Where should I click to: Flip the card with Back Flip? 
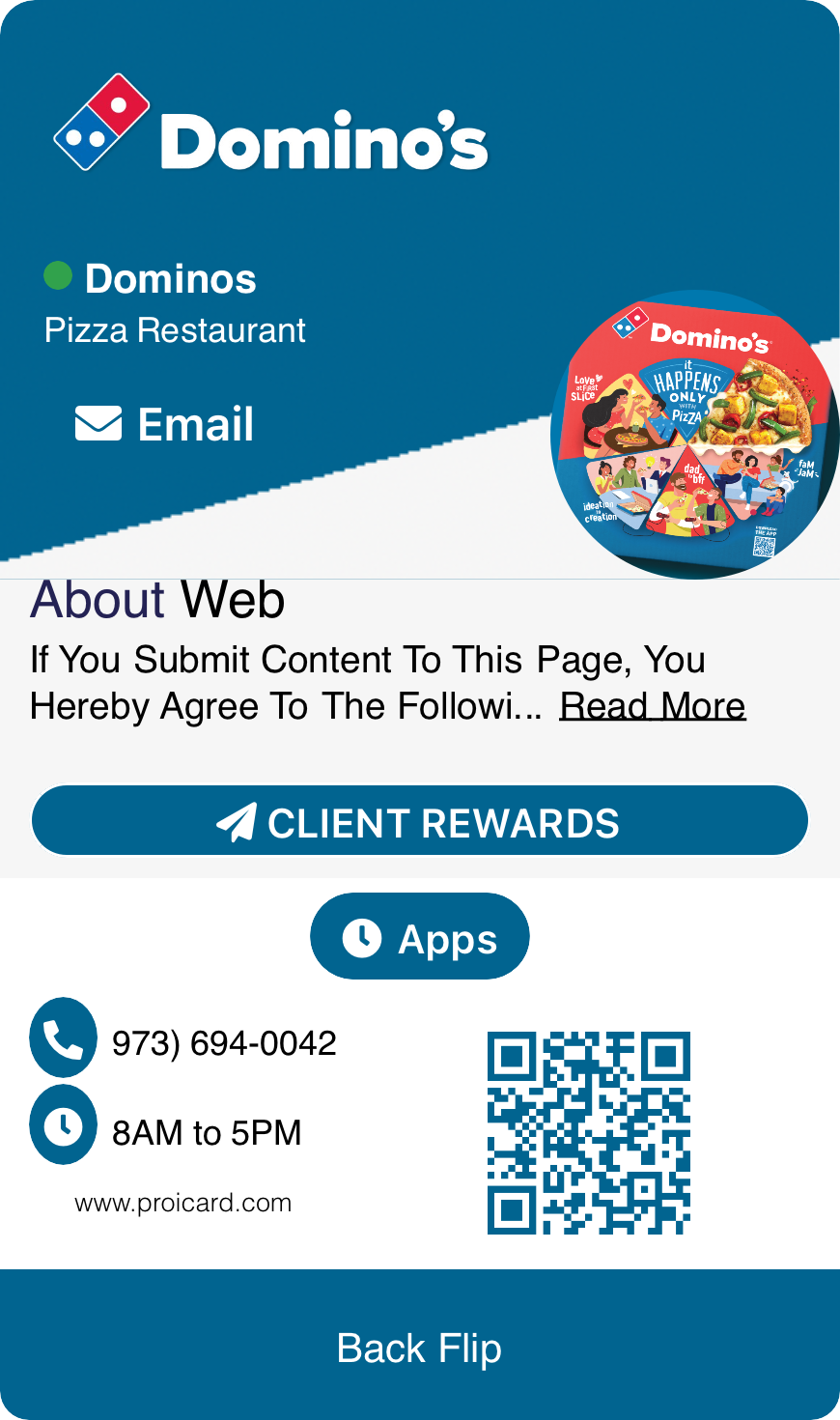[420, 1348]
